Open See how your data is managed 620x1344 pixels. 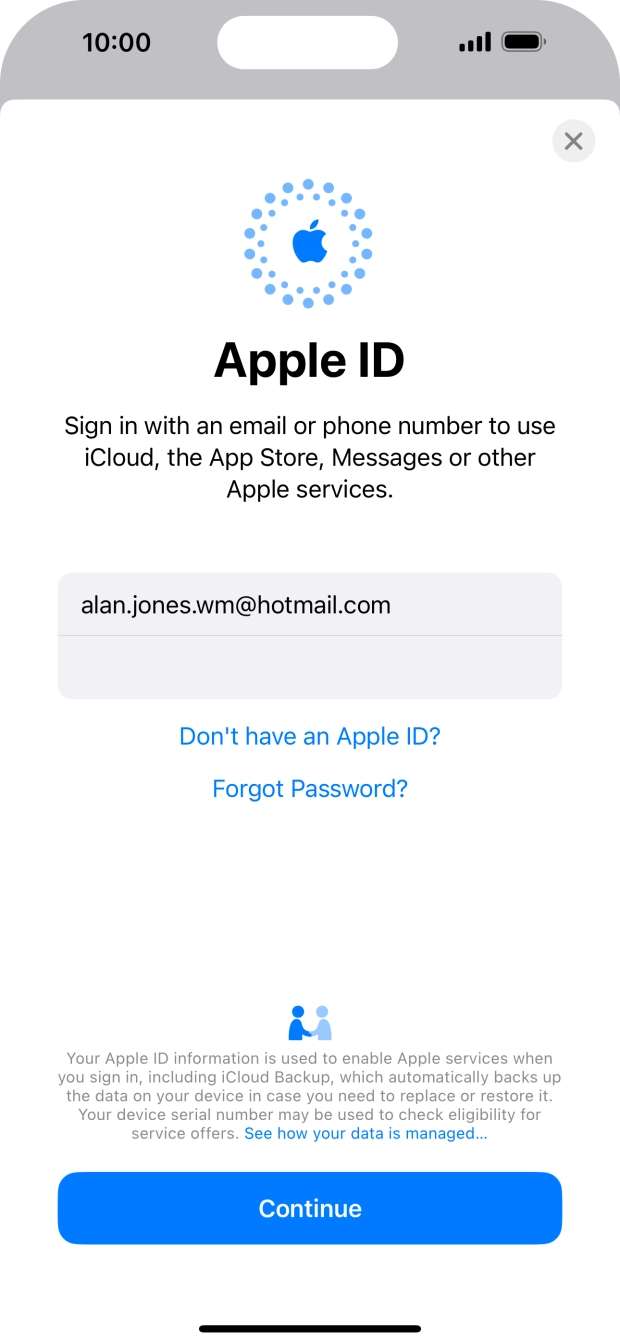pyautogui.click(x=366, y=1134)
